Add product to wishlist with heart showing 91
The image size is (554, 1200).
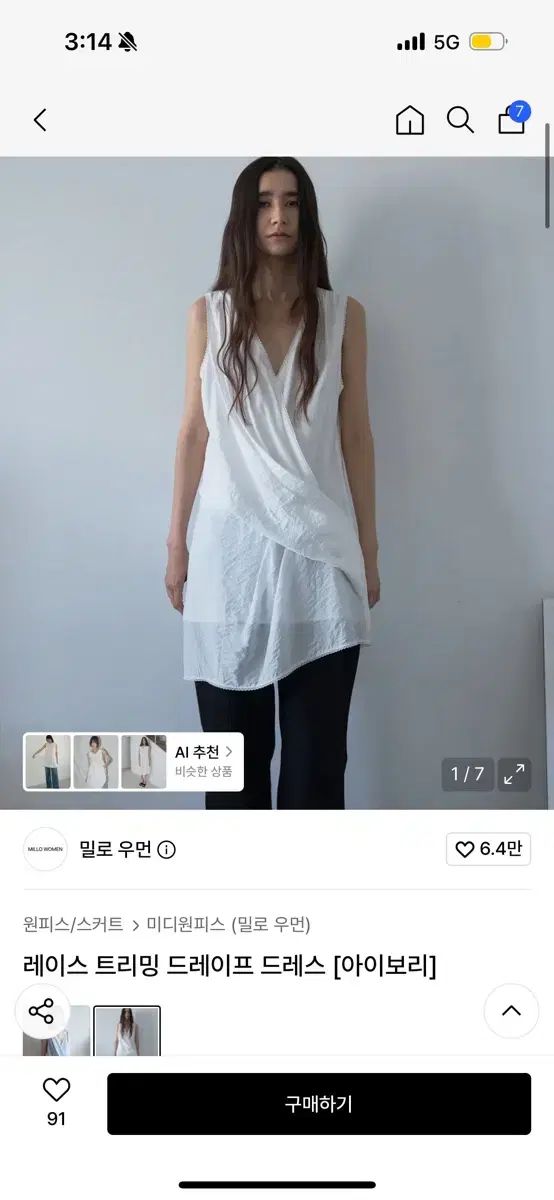[56, 1103]
